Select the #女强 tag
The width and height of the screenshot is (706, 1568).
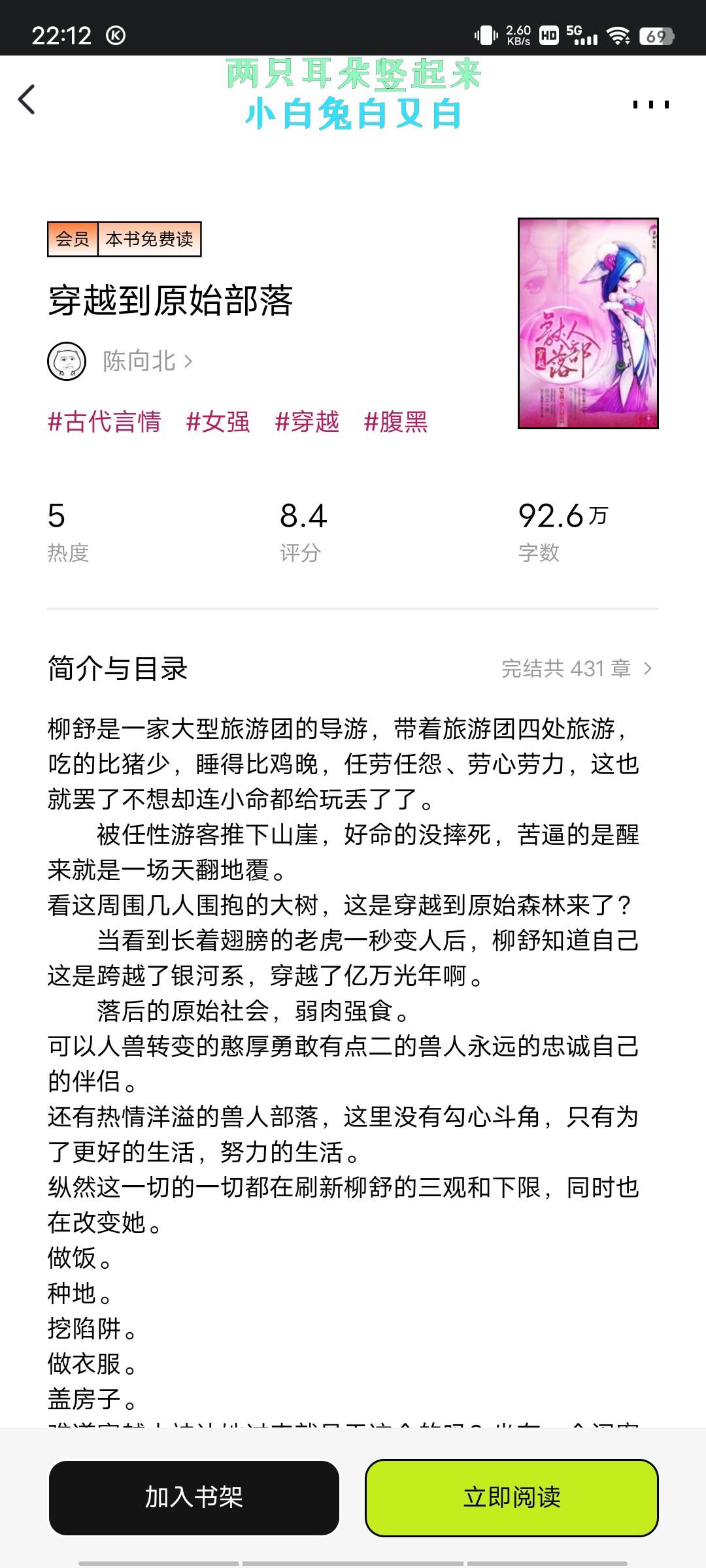click(x=218, y=421)
